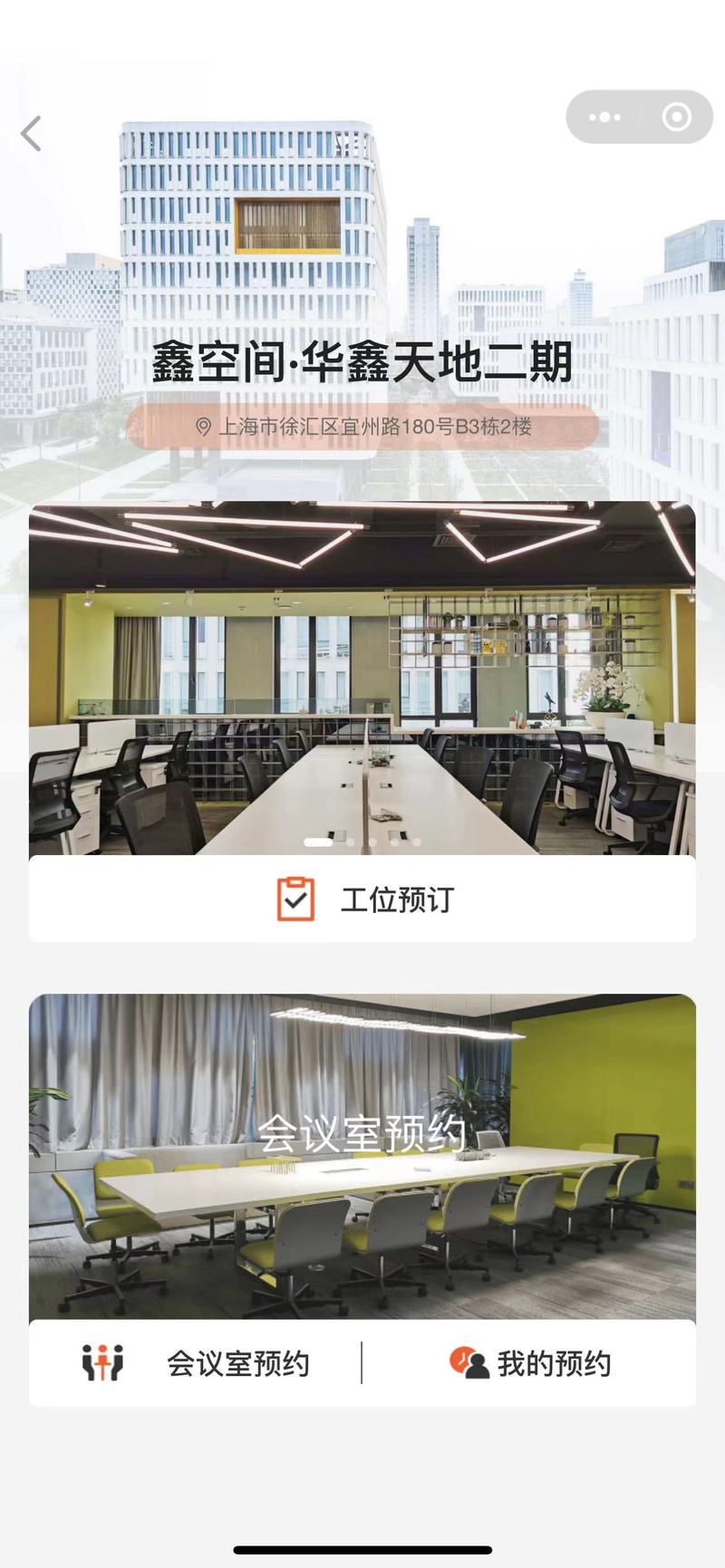725x1568 pixels.
Task: Open the address 上海市徐汇区宜州路180号B3栋2楼
Action: coord(362,427)
